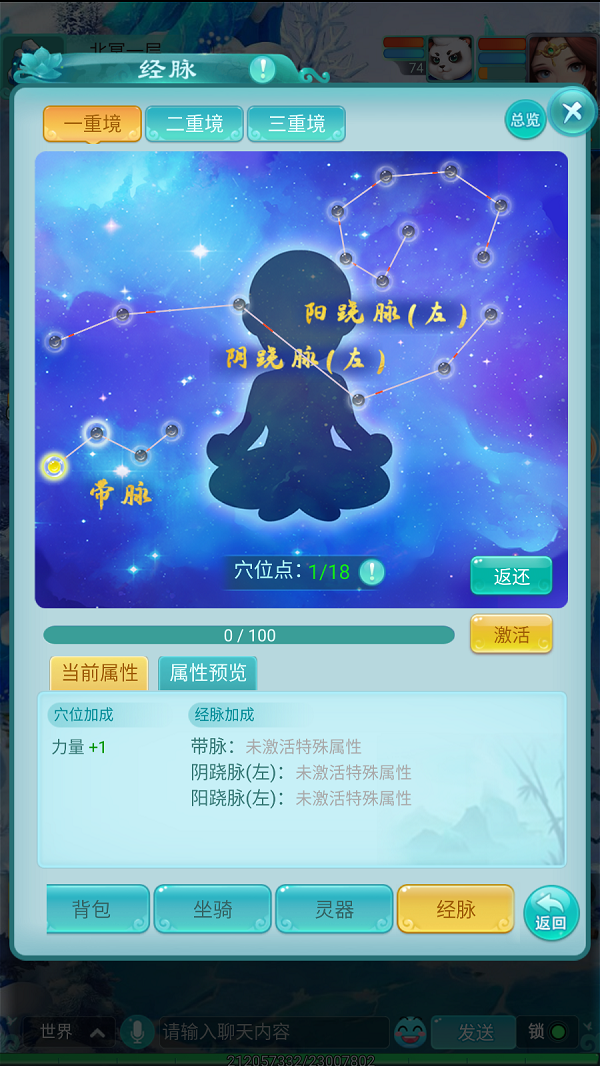Screen dimensions: 600x1066
Task: Open the 灵器 section
Action: [x=334, y=909]
